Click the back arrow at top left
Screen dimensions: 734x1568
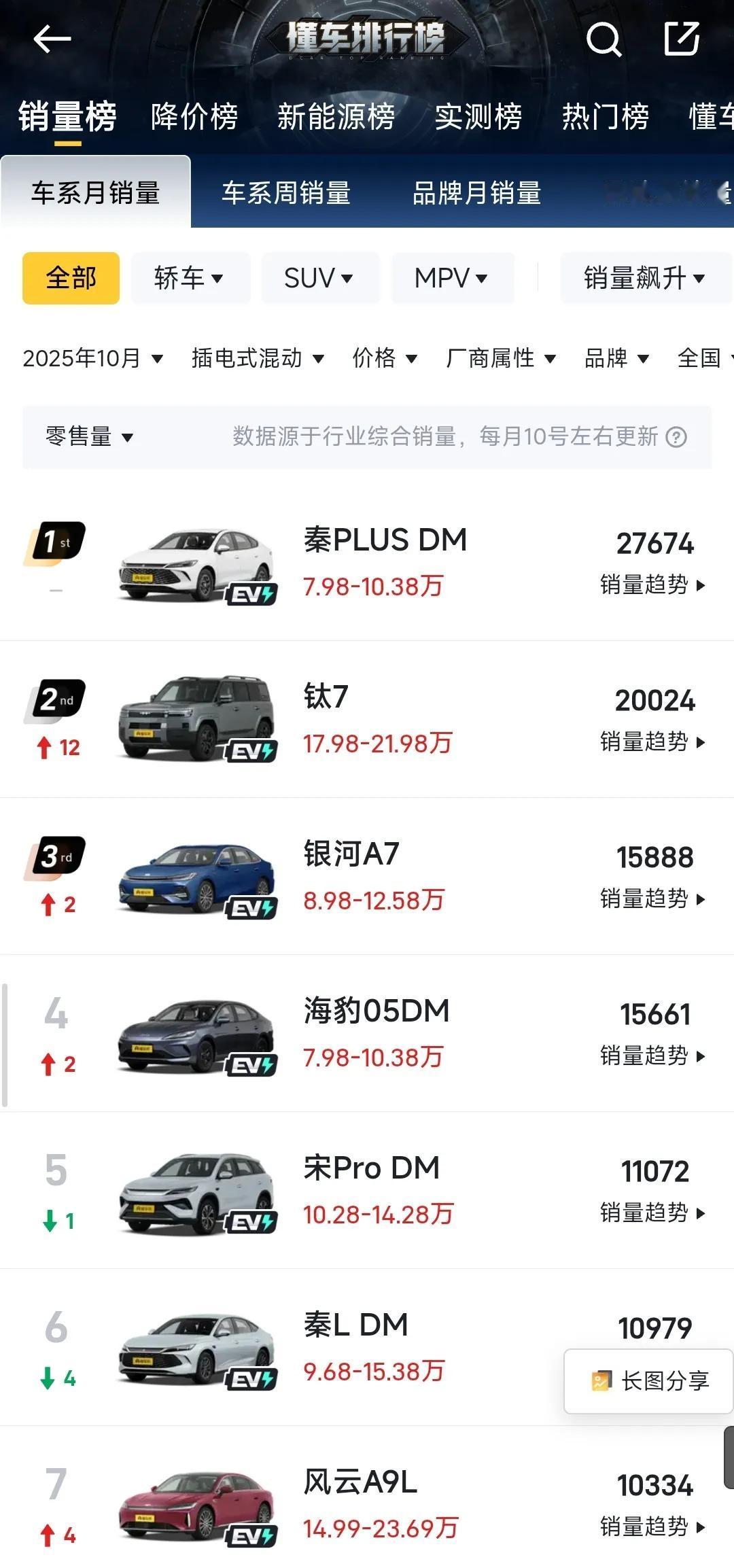pyautogui.click(x=51, y=39)
